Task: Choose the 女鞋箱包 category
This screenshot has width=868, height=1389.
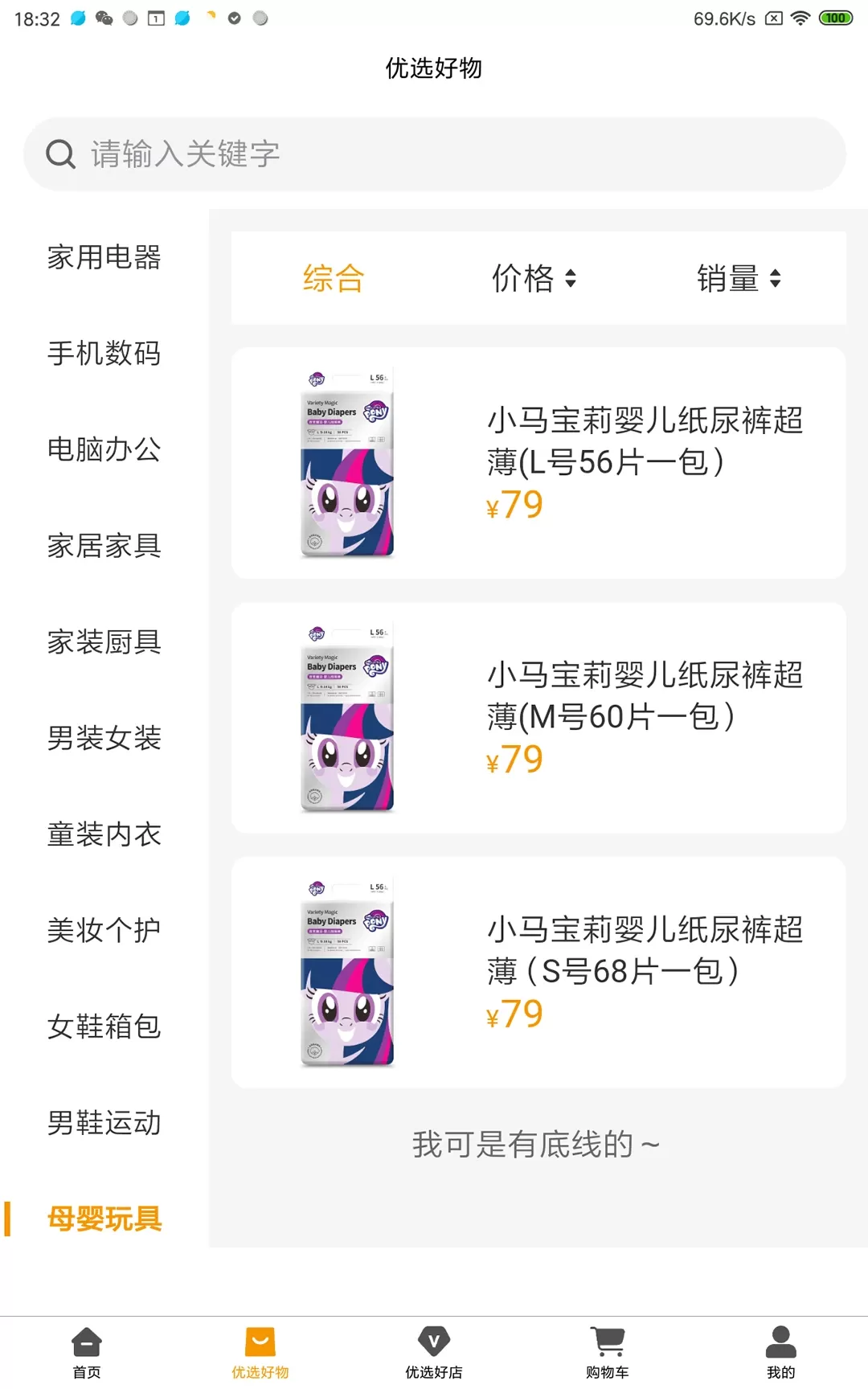Action: point(104,1026)
